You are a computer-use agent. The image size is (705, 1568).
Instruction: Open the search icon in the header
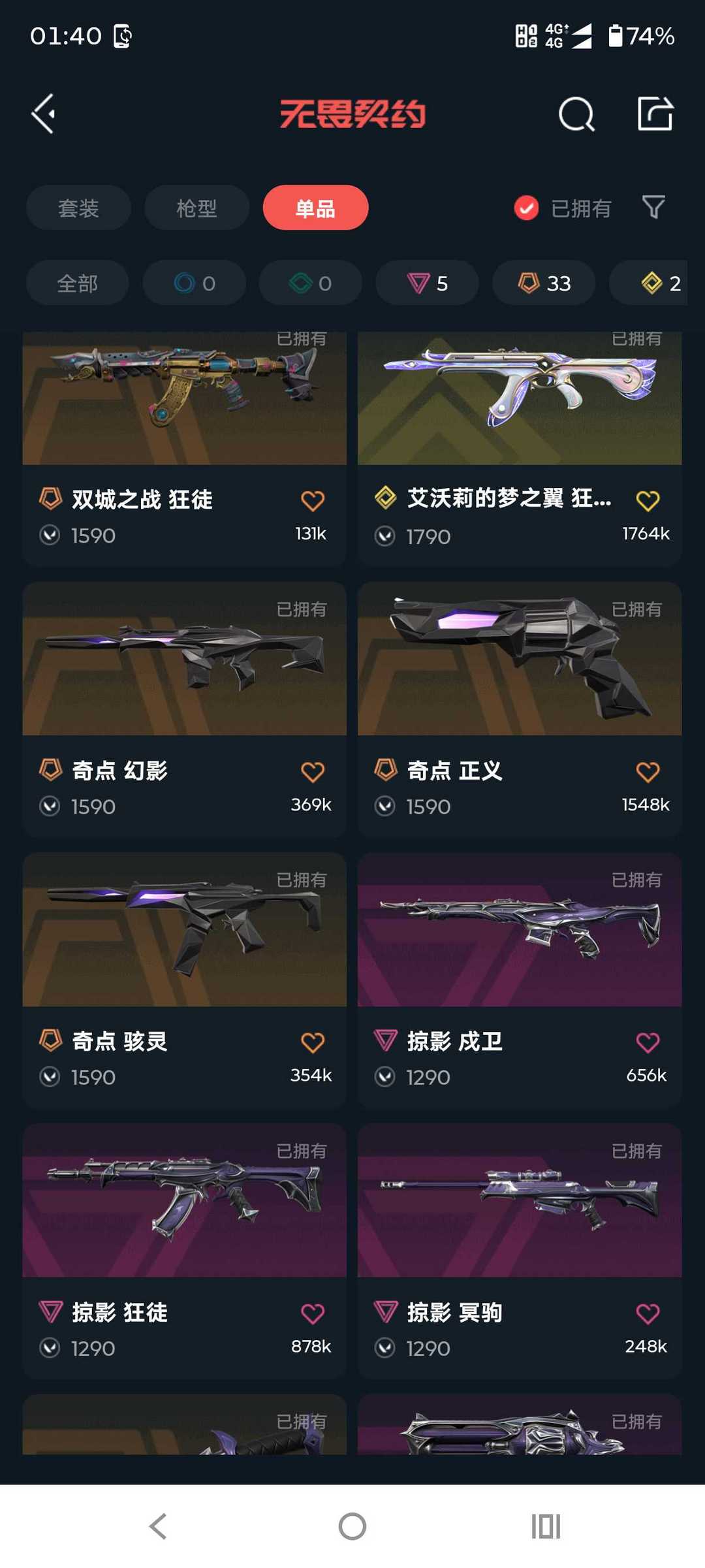point(576,114)
